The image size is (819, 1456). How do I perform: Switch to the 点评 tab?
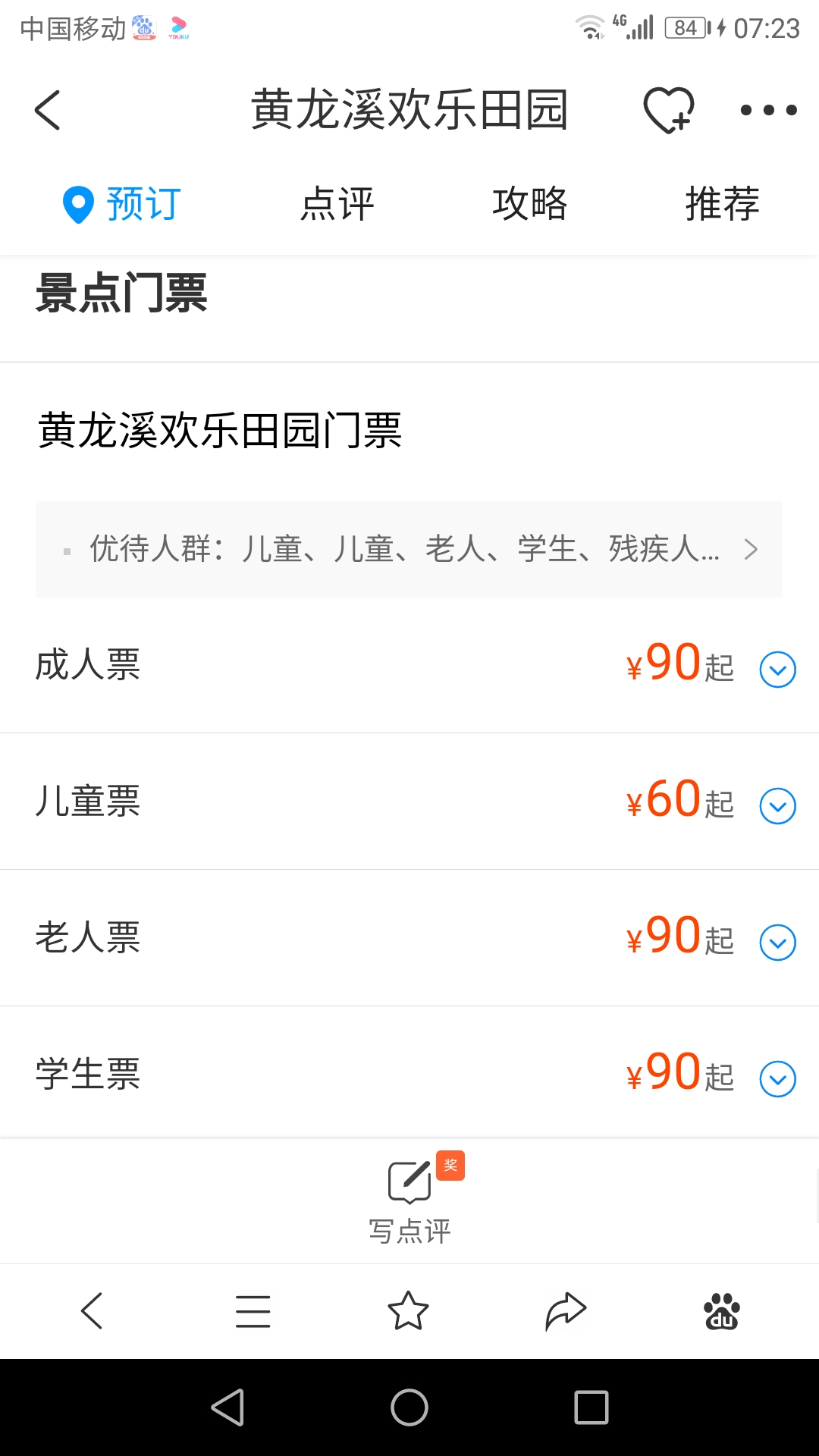[337, 203]
